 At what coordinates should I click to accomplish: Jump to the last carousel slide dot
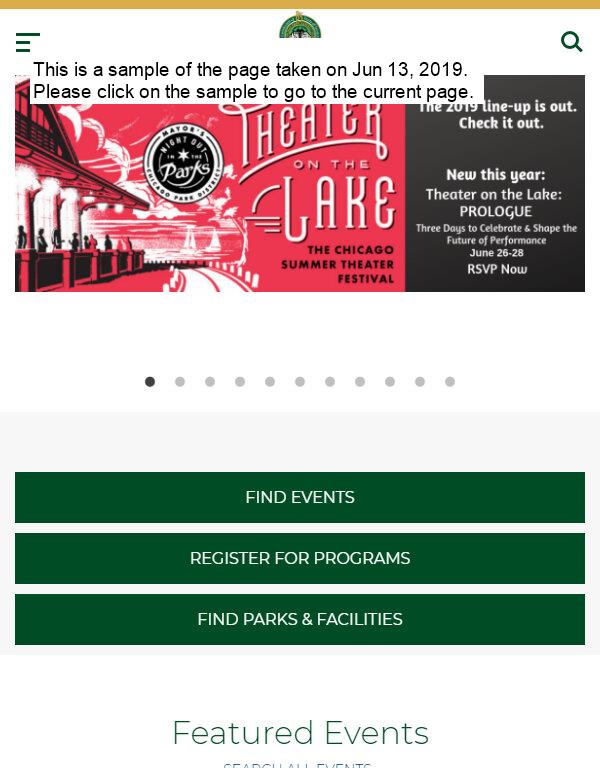450,381
